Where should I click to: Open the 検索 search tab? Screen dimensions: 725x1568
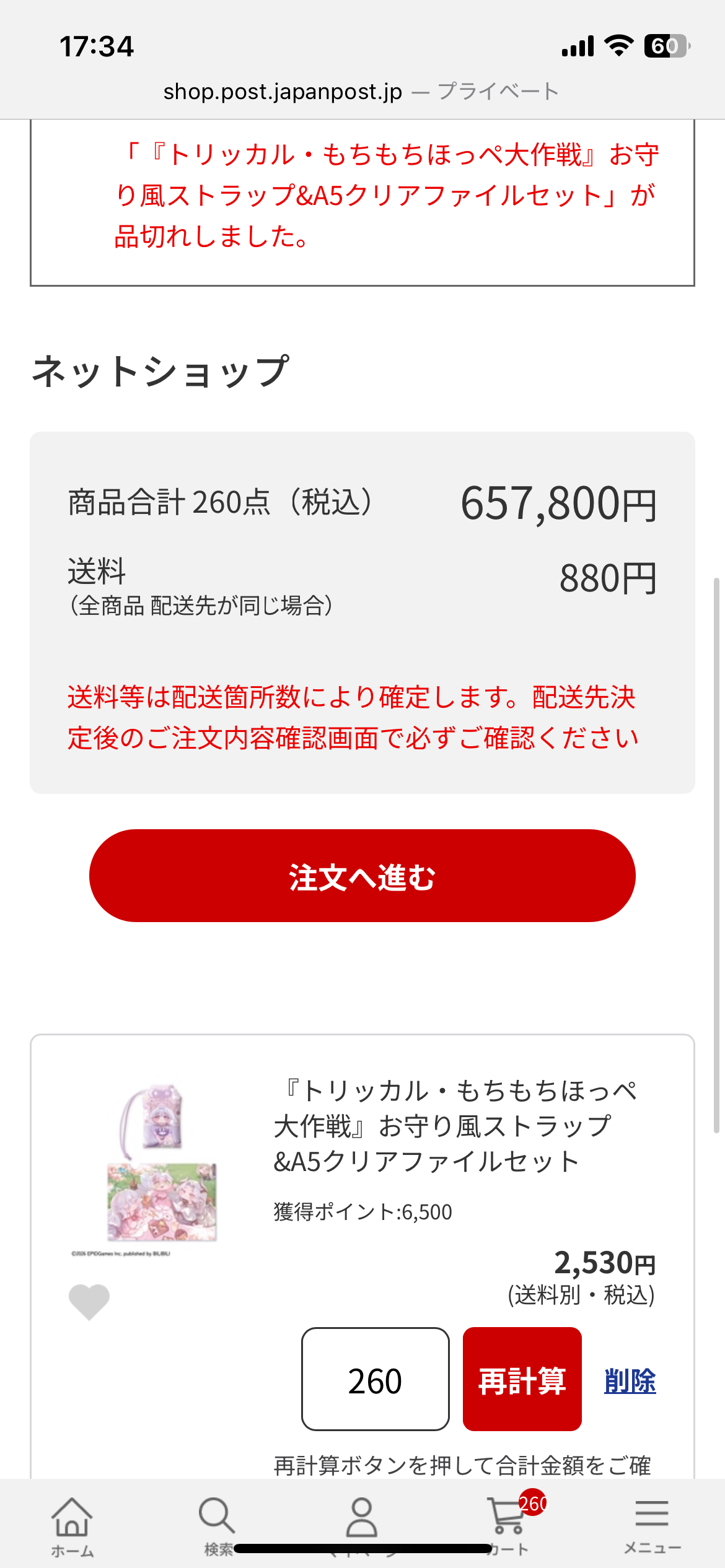[x=217, y=1526]
